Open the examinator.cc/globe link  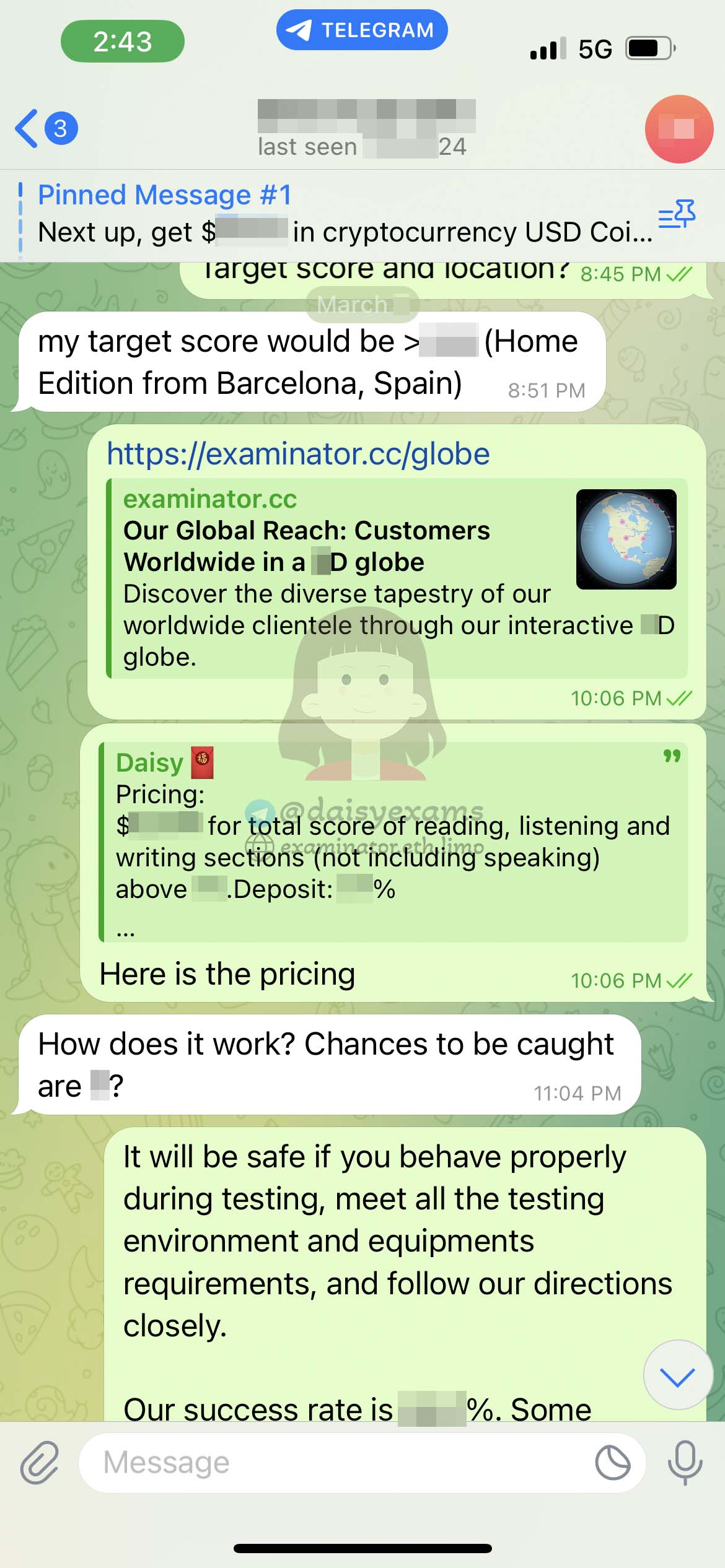pos(298,454)
